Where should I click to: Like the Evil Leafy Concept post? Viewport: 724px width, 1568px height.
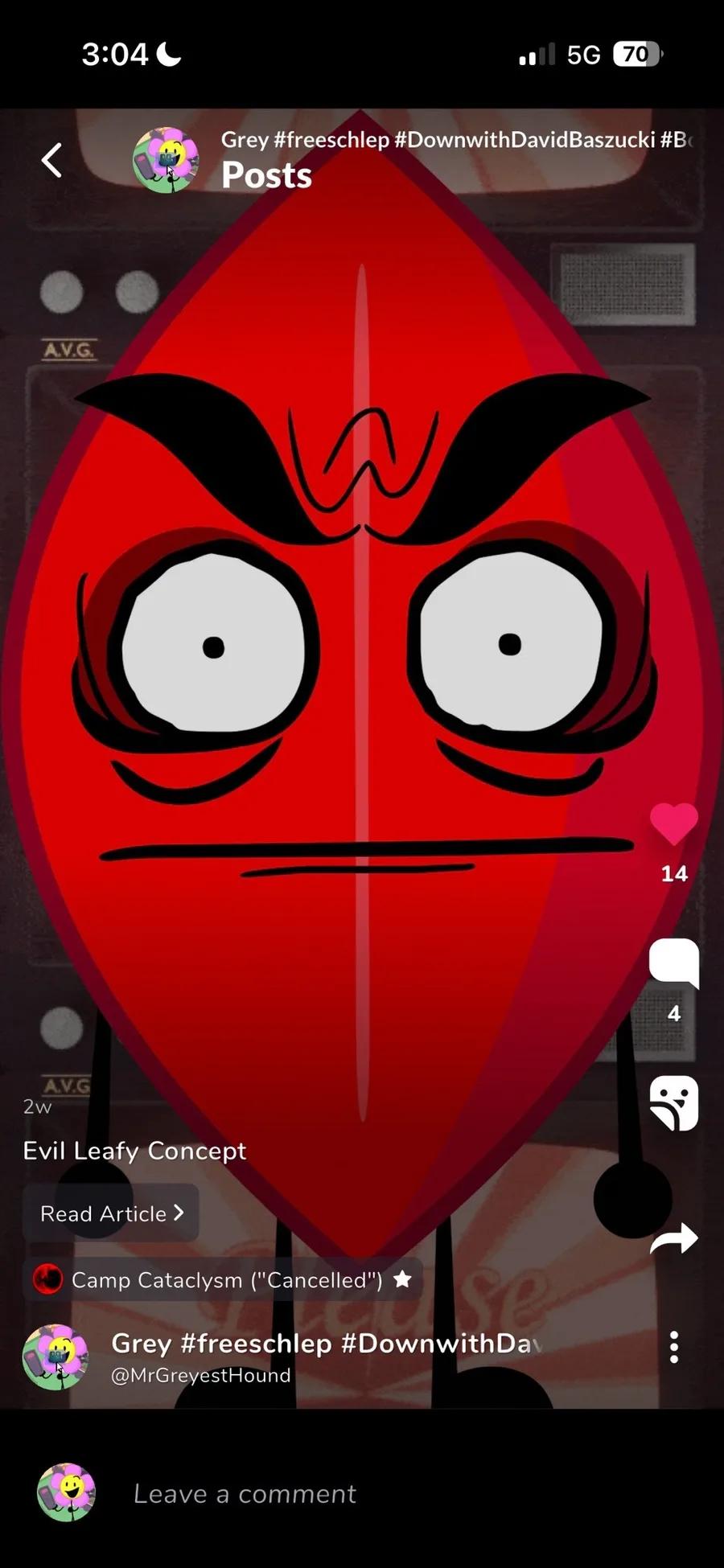673,824
